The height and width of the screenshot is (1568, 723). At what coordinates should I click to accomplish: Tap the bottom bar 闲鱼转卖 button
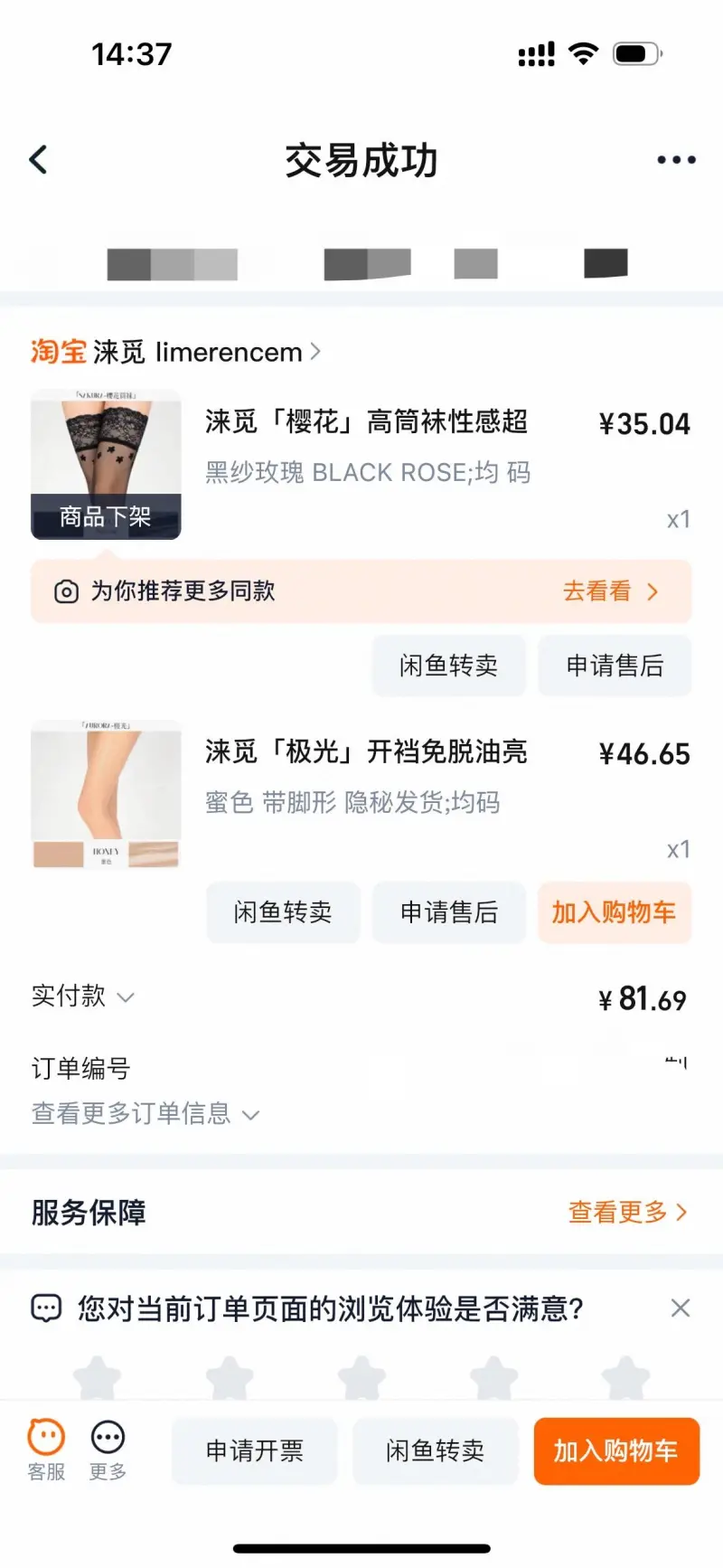[435, 1451]
